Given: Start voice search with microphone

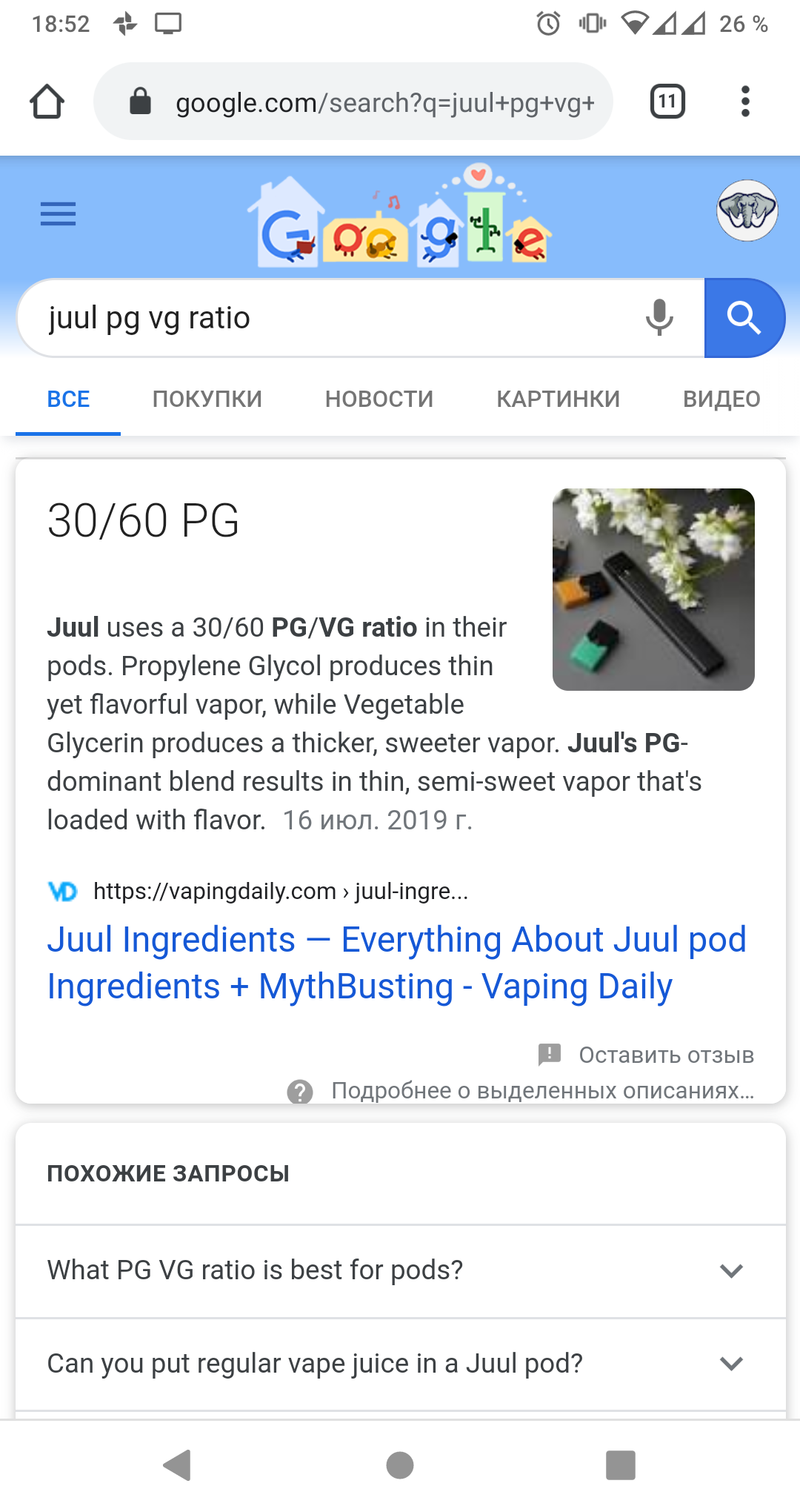Looking at the screenshot, I should [x=659, y=318].
